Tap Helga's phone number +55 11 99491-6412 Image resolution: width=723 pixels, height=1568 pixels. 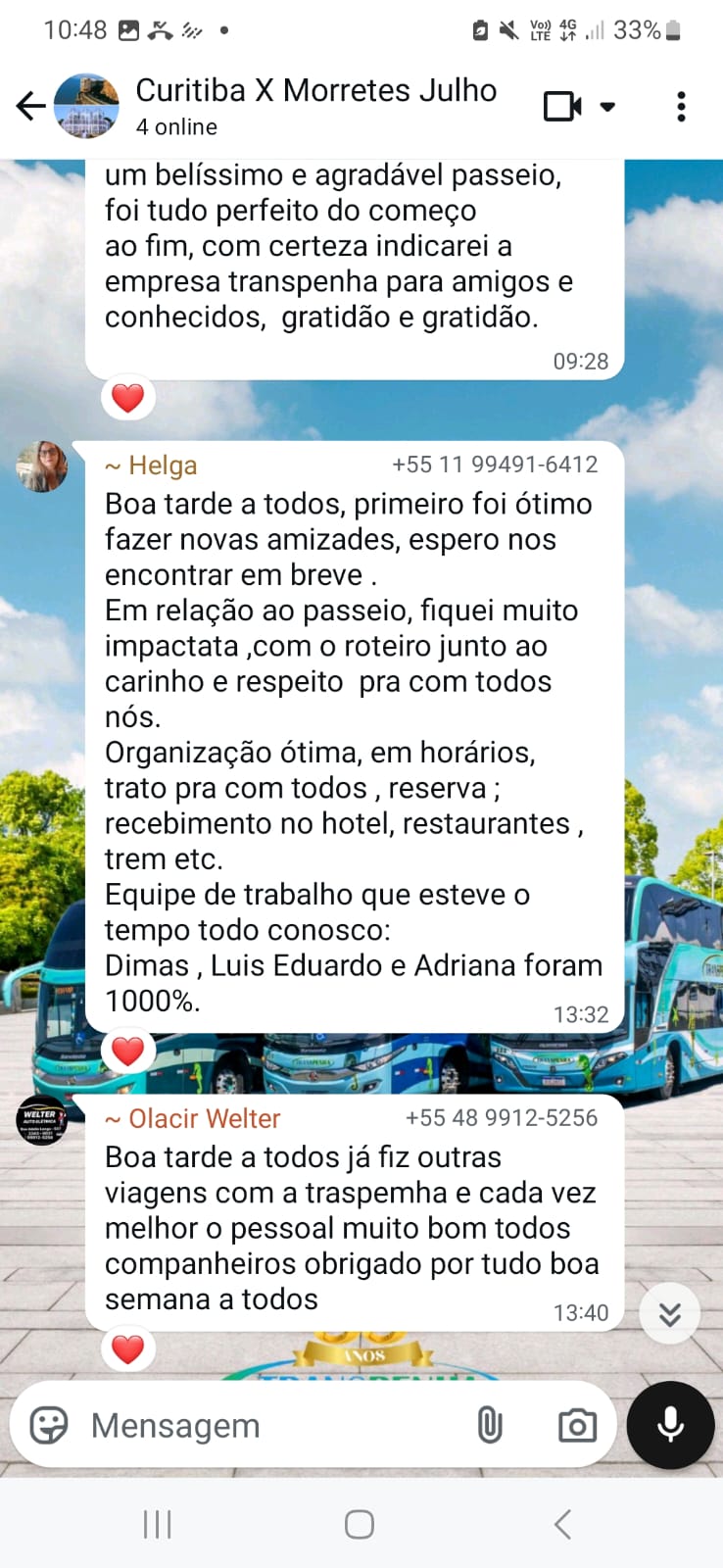pyautogui.click(x=495, y=465)
